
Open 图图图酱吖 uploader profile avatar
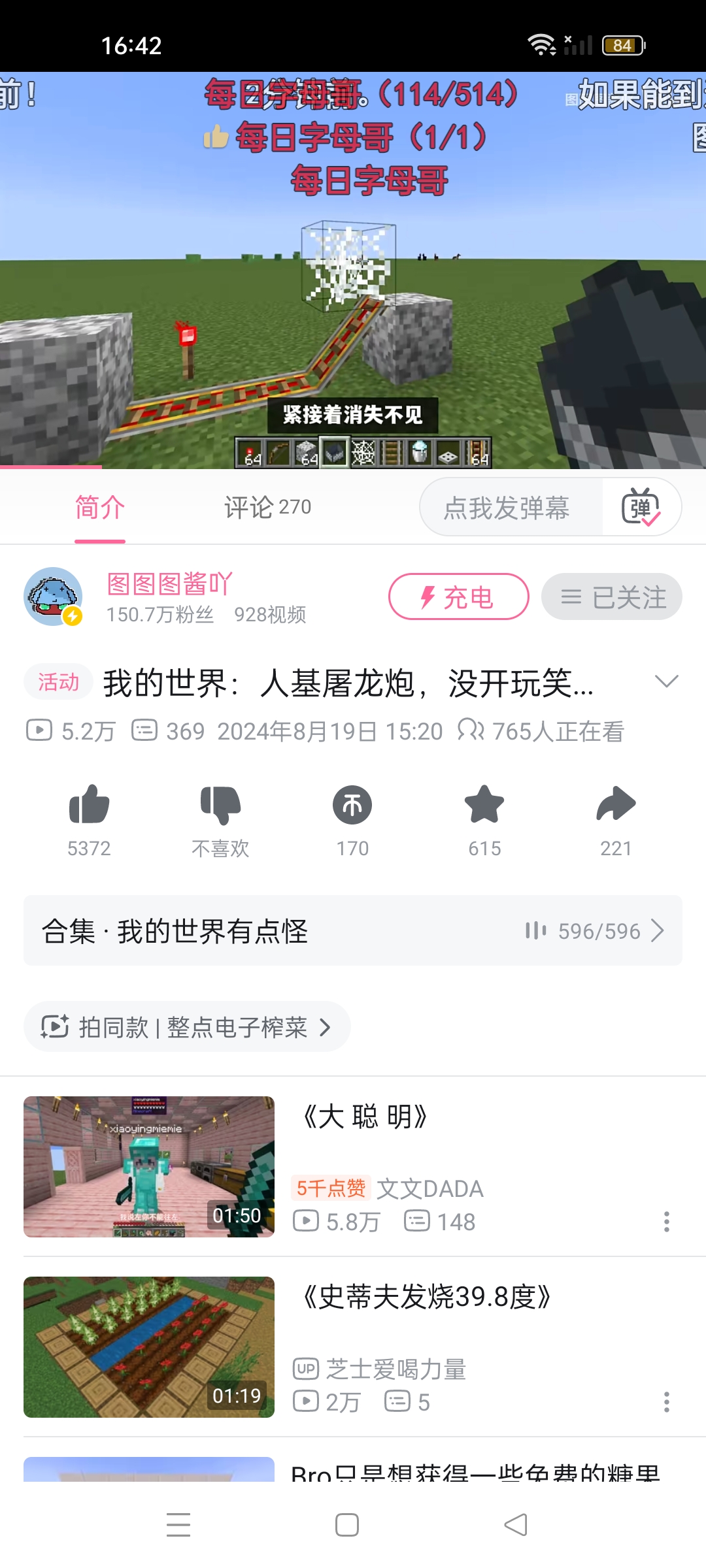53,596
